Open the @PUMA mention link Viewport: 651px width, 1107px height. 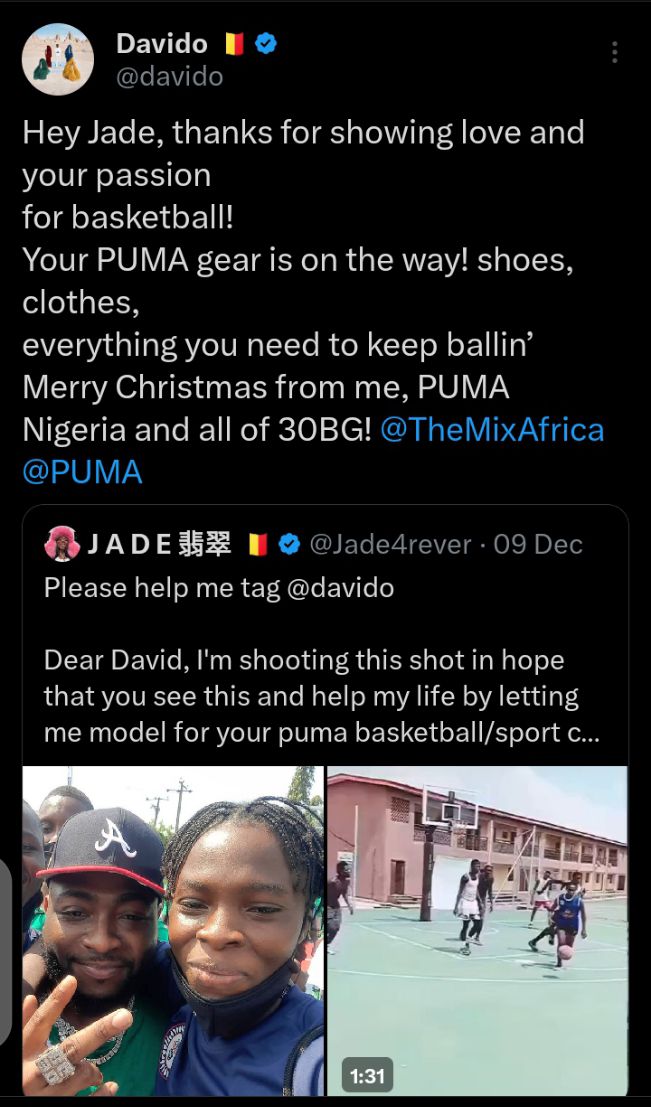point(82,471)
